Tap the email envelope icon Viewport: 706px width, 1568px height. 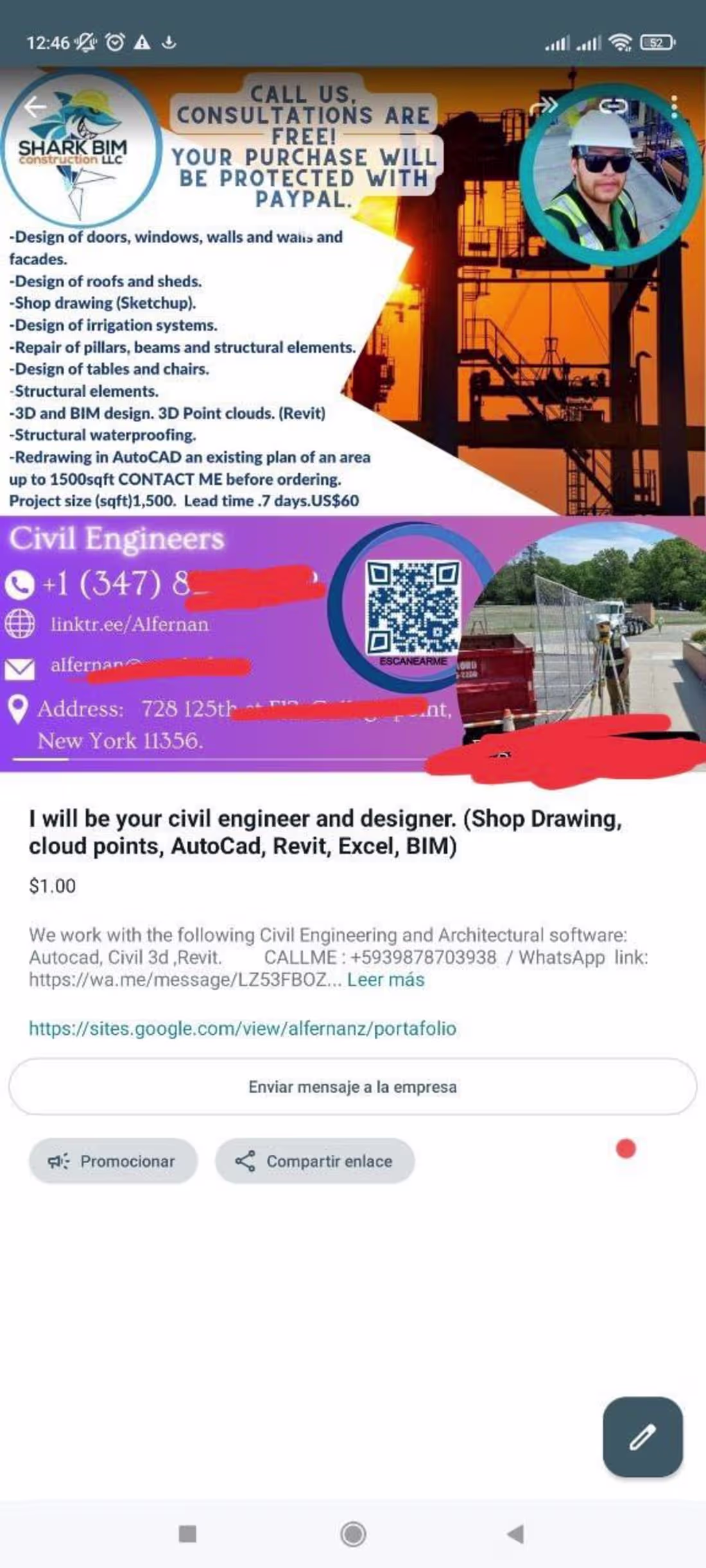tap(21, 667)
